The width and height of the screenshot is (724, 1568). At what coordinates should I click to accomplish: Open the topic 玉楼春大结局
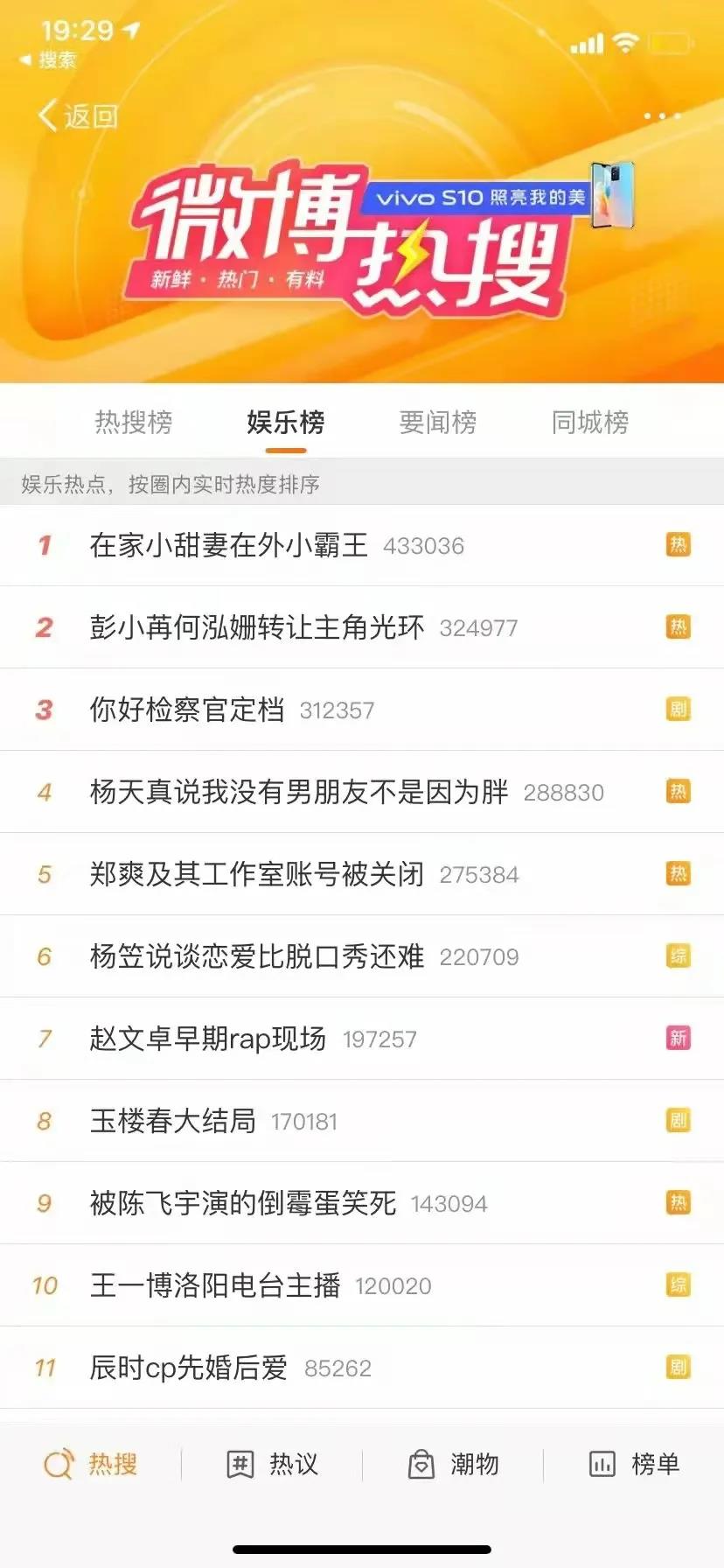coord(173,1122)
